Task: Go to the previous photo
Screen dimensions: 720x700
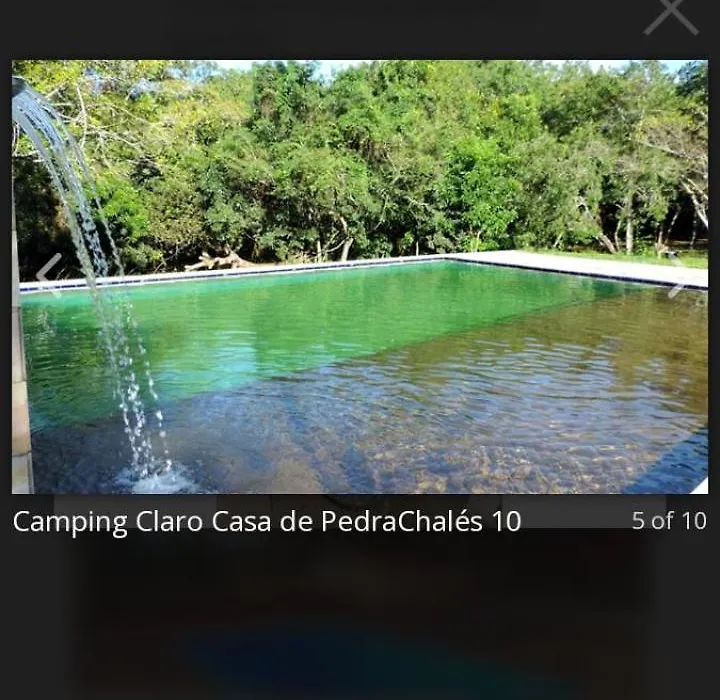Action: click(x=48, y=275)
